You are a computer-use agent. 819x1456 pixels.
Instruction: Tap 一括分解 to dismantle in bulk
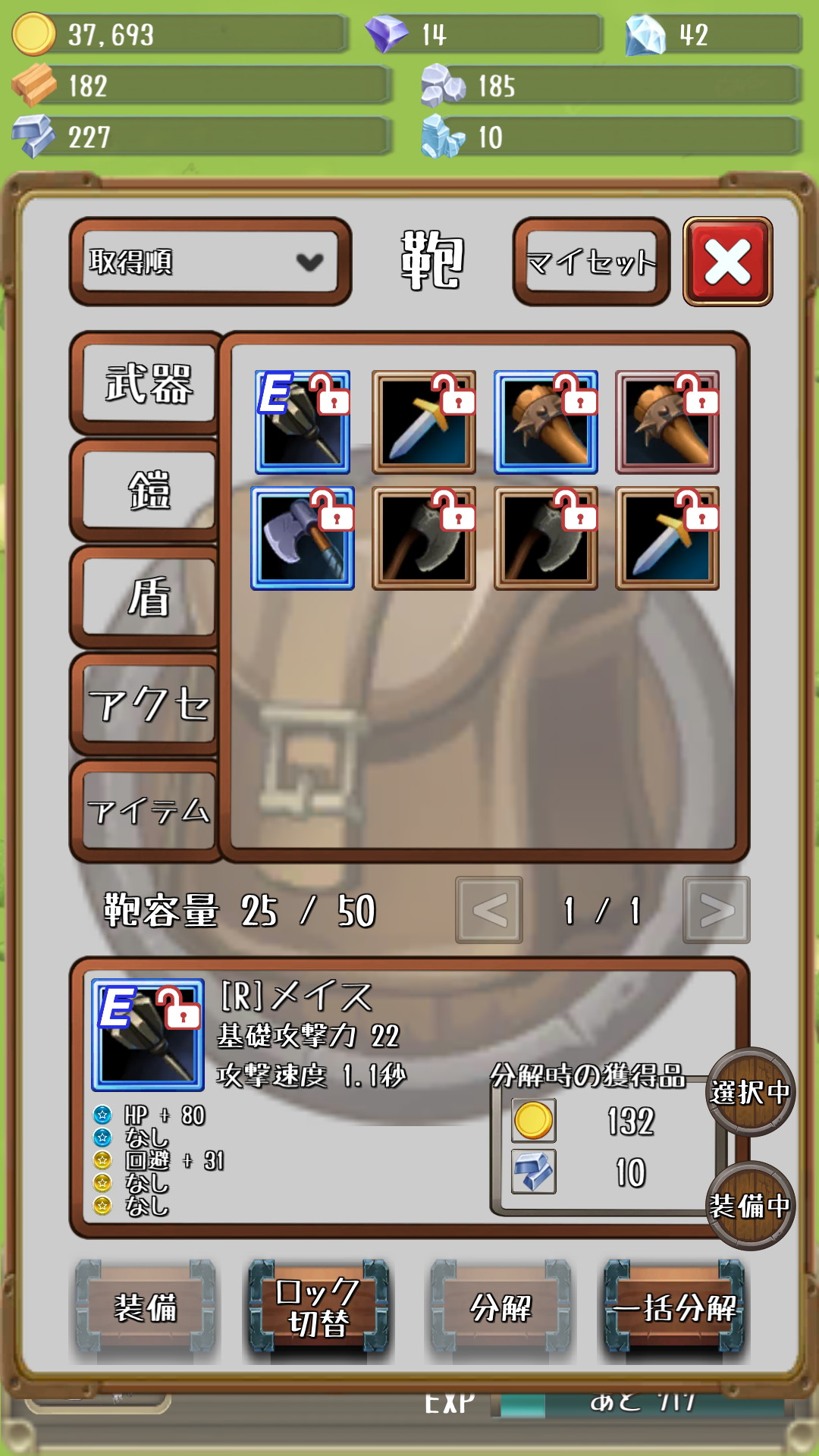pos(674,1308)
